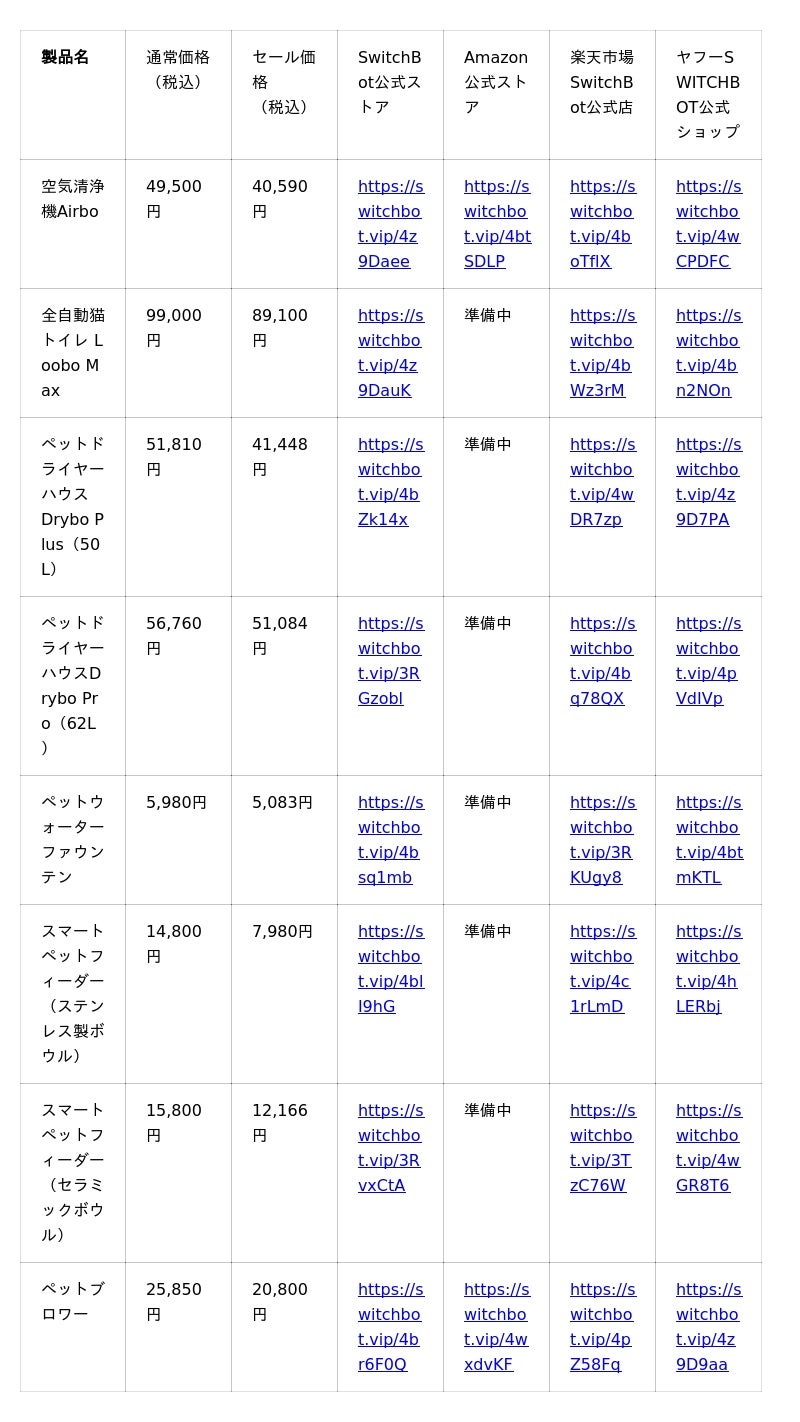Open SwitchBot store link for Drybo Plus（50L）
The image size is (800, 1422).
coord(390,482)
